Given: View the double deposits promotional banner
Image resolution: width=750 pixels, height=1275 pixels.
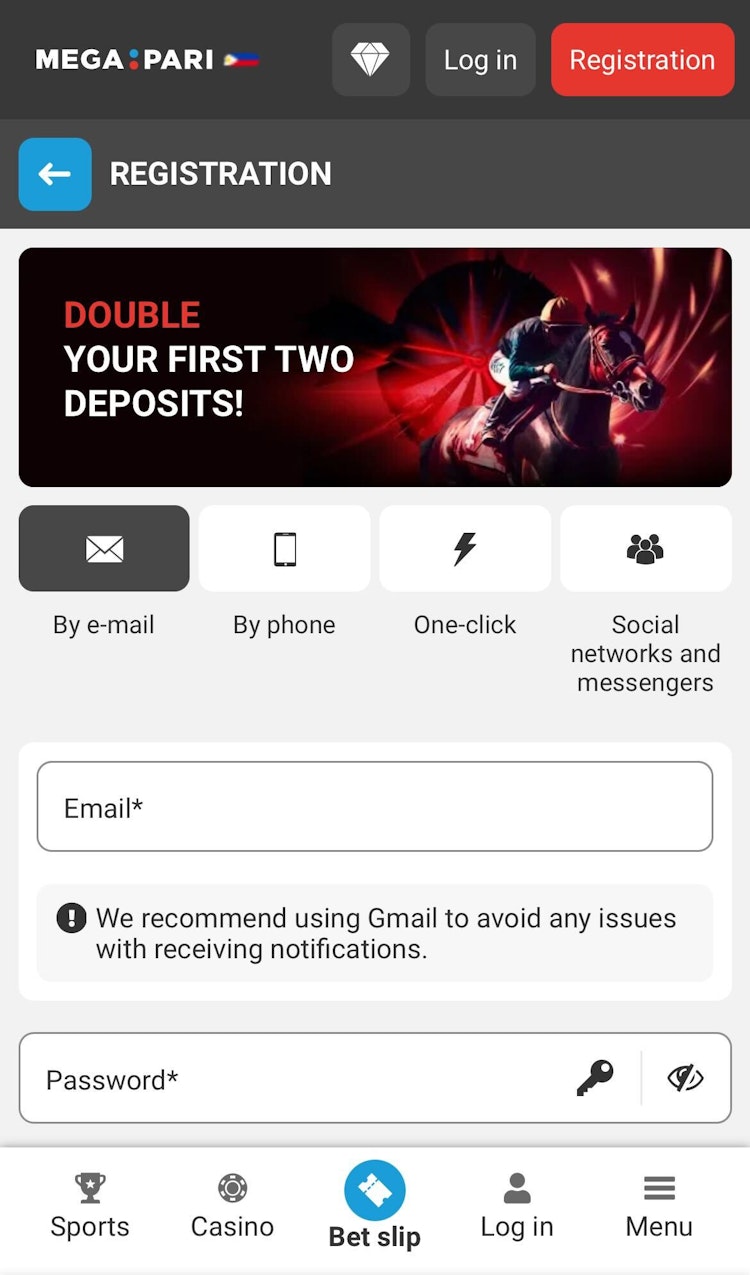Looking at the screenshot, I should click(375, 367).
